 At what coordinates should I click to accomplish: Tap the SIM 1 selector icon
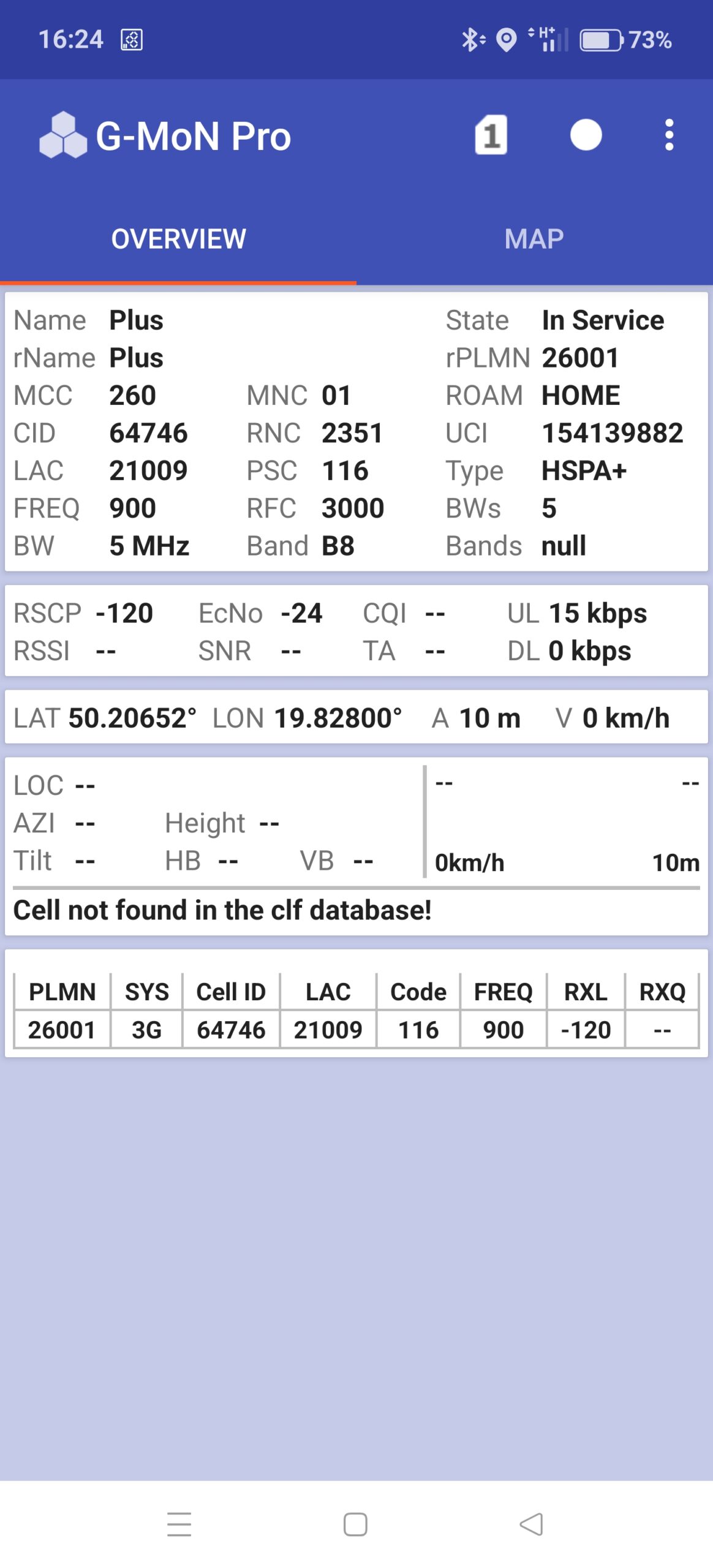tap(491, 135)
